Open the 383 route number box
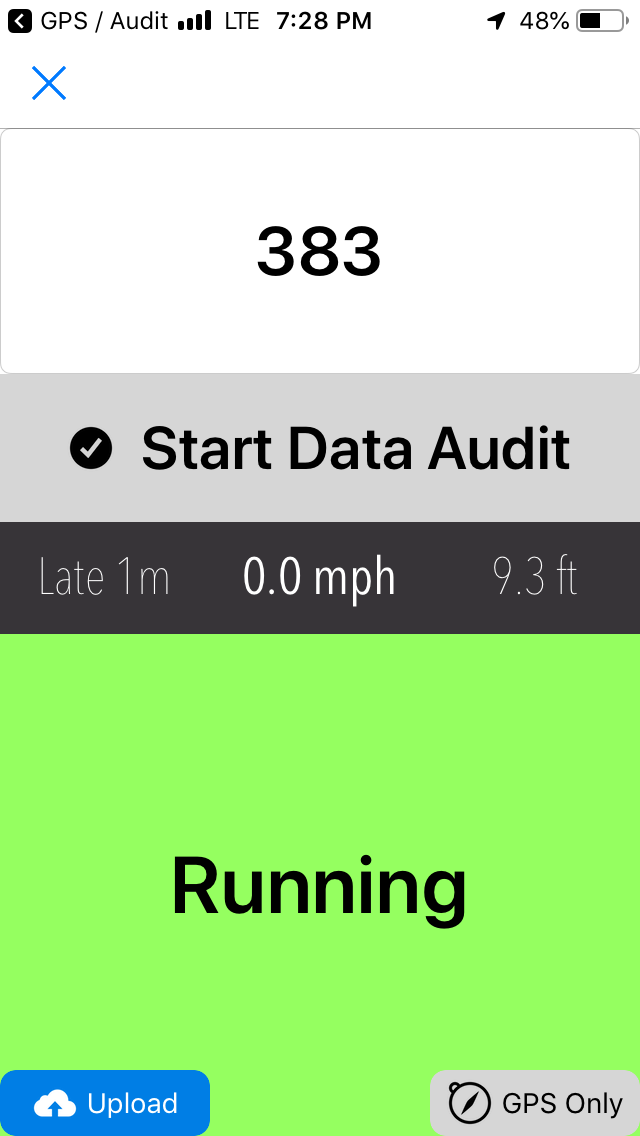This screenshot has width=640, height=1136. (x=320, y=251)
